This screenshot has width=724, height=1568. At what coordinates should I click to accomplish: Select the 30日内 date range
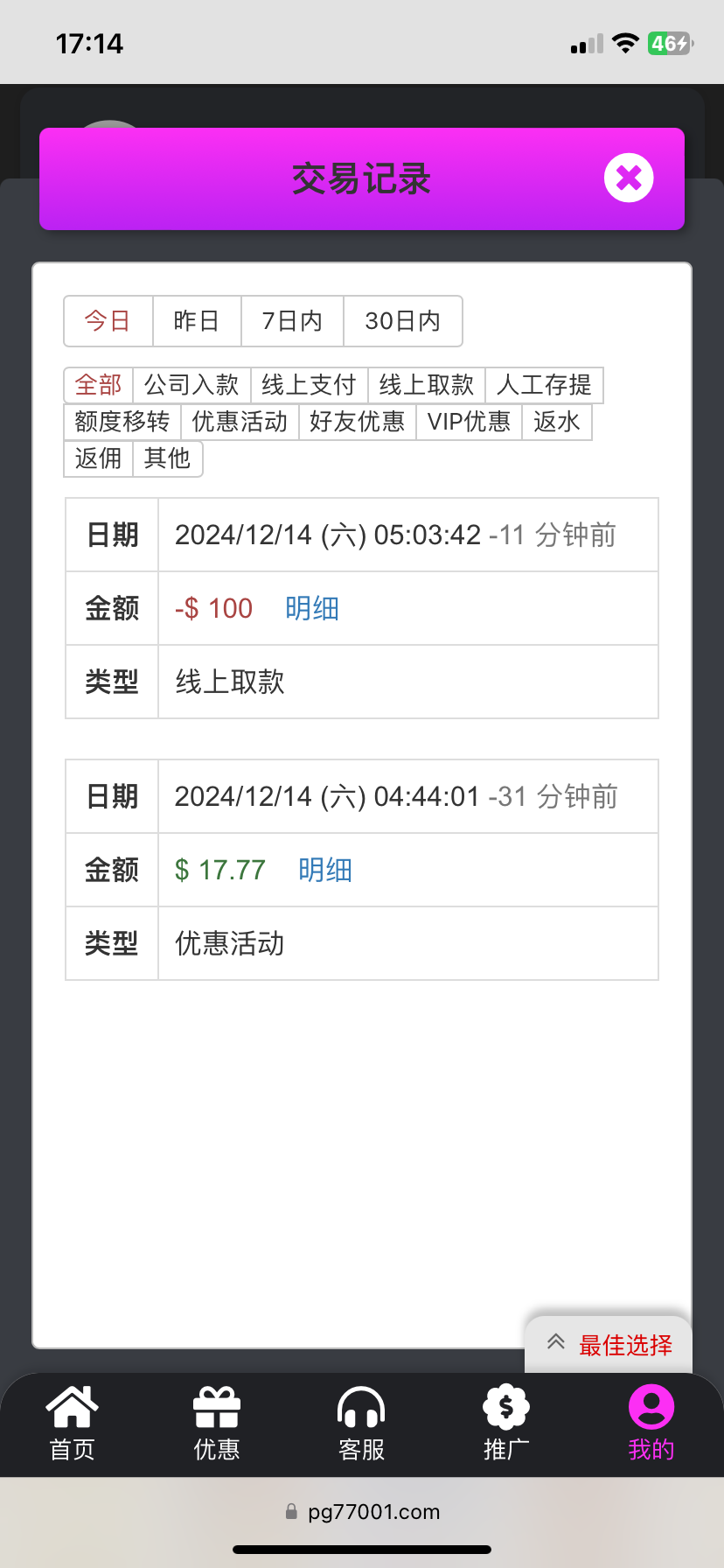tap(402, 321)
